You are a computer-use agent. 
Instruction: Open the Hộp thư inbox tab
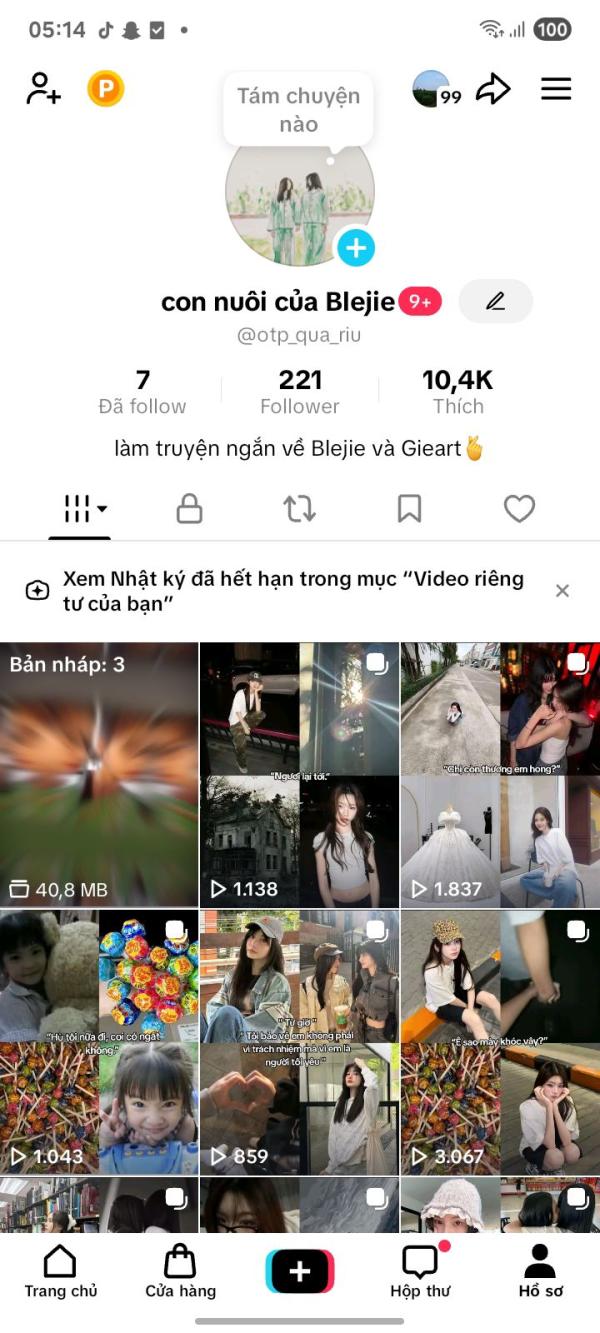tap(420, 1271)
